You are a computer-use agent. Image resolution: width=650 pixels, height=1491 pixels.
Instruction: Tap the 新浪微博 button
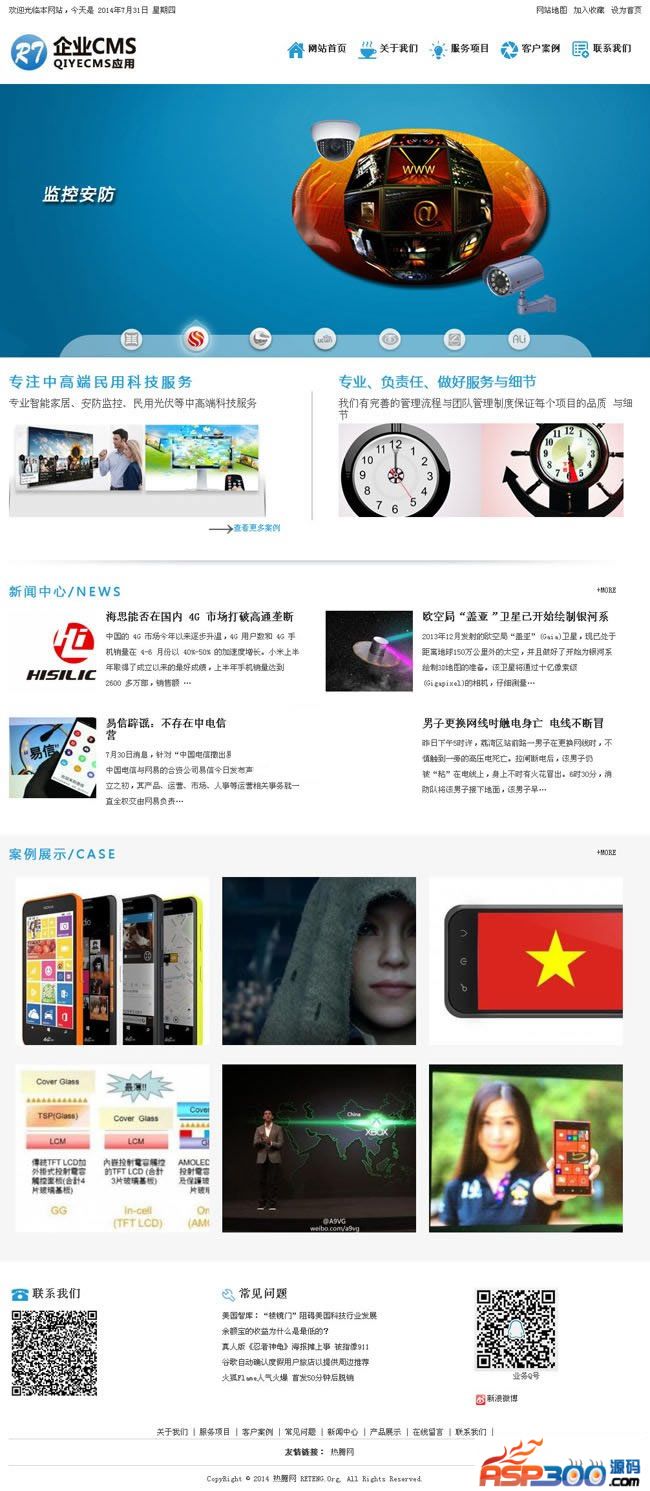click(497, 1399)
